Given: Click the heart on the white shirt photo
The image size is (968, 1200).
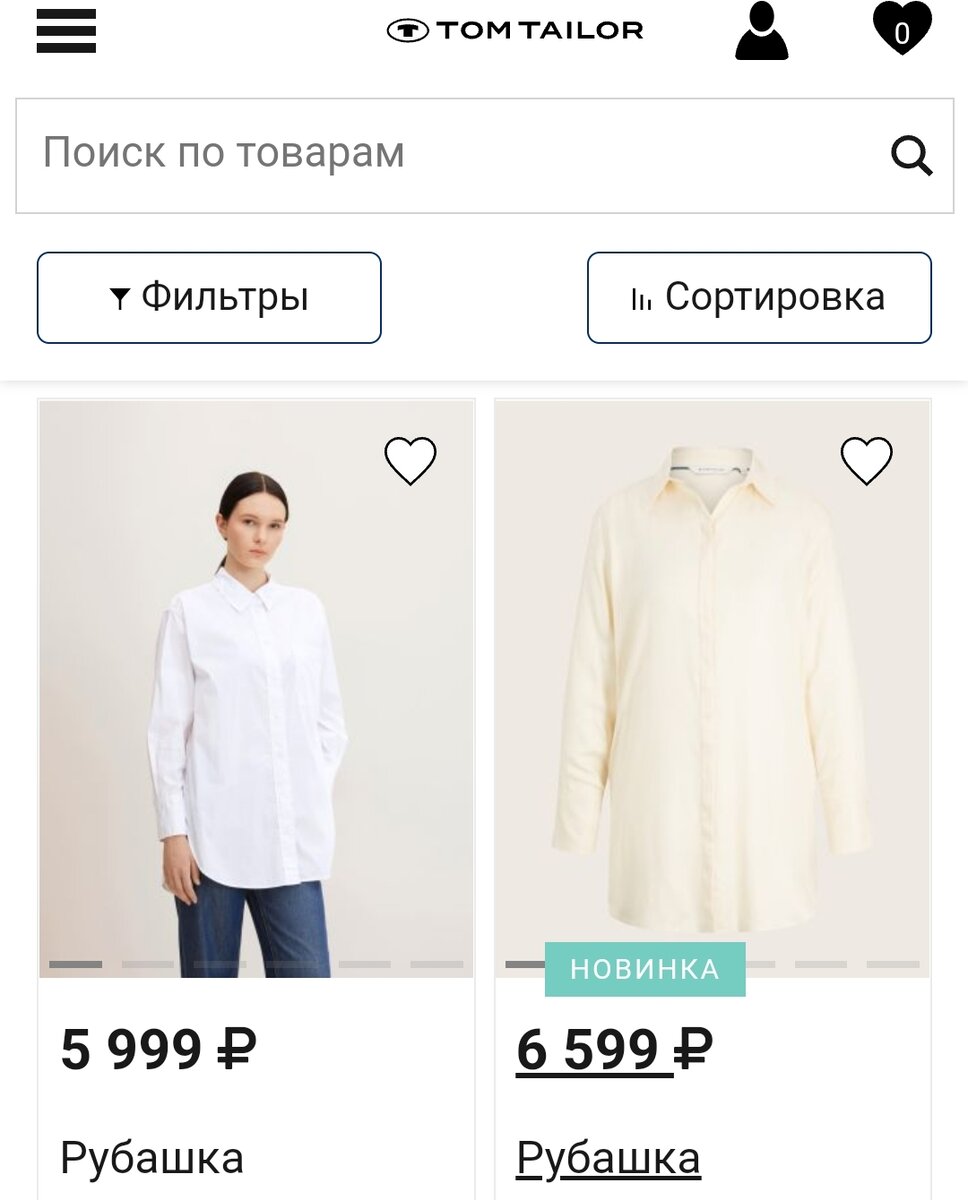Looking at the screenshot, I should tap(409, 463).
